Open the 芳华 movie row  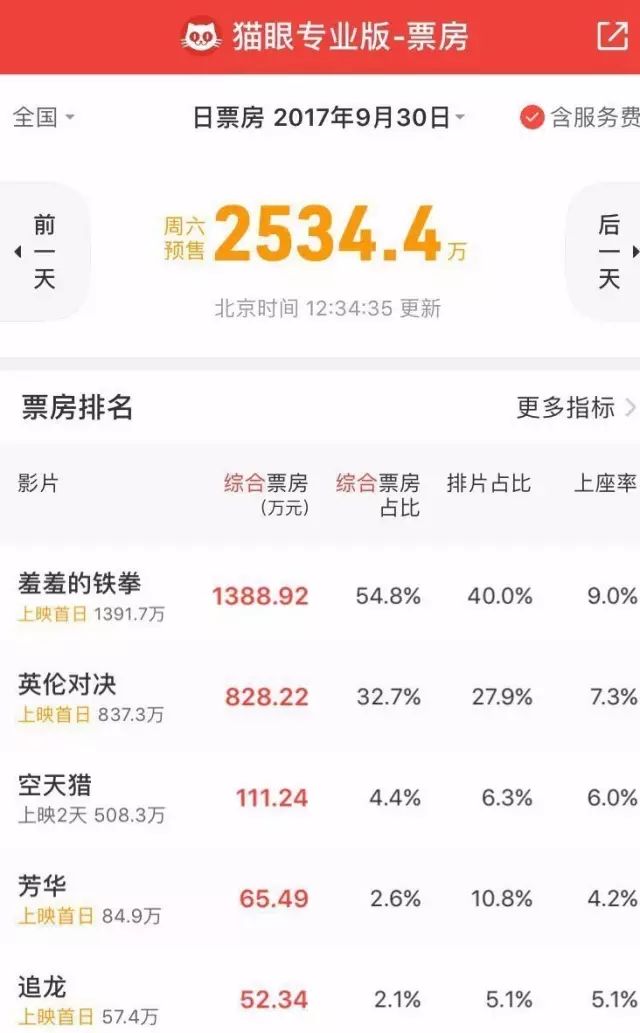320,898
